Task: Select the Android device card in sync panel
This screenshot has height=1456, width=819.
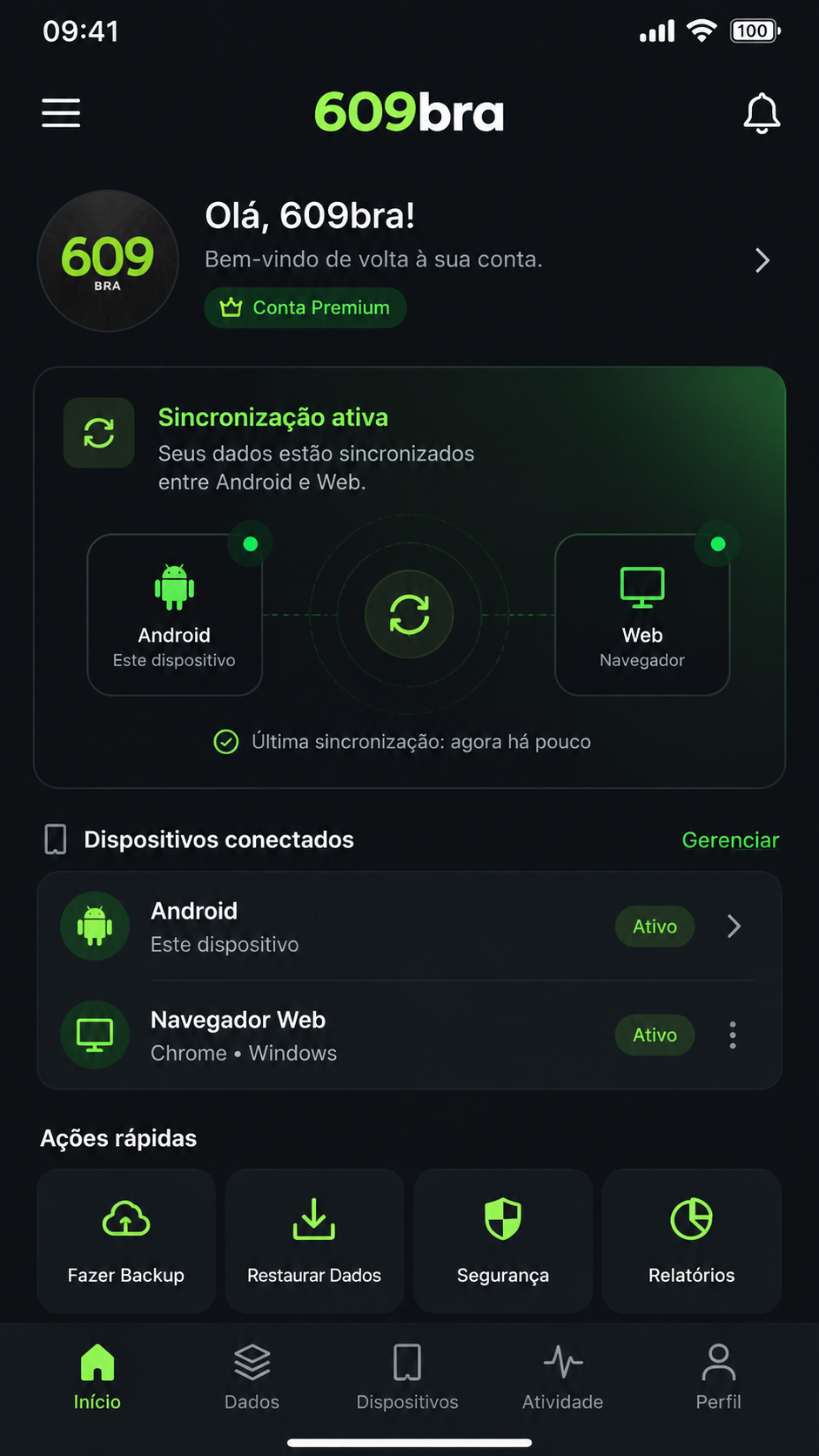Action: pos(175,615)
